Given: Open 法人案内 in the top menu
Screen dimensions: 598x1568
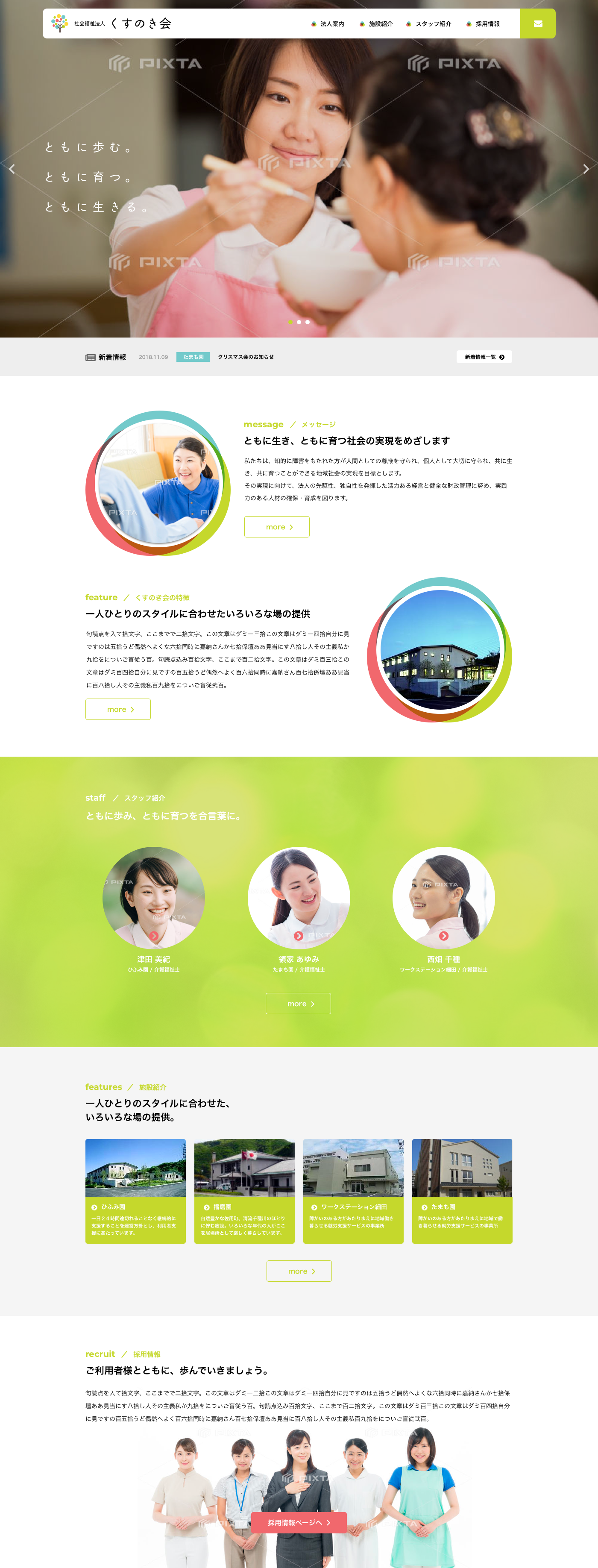Looking at the screenshot, I should pos(328,24).
